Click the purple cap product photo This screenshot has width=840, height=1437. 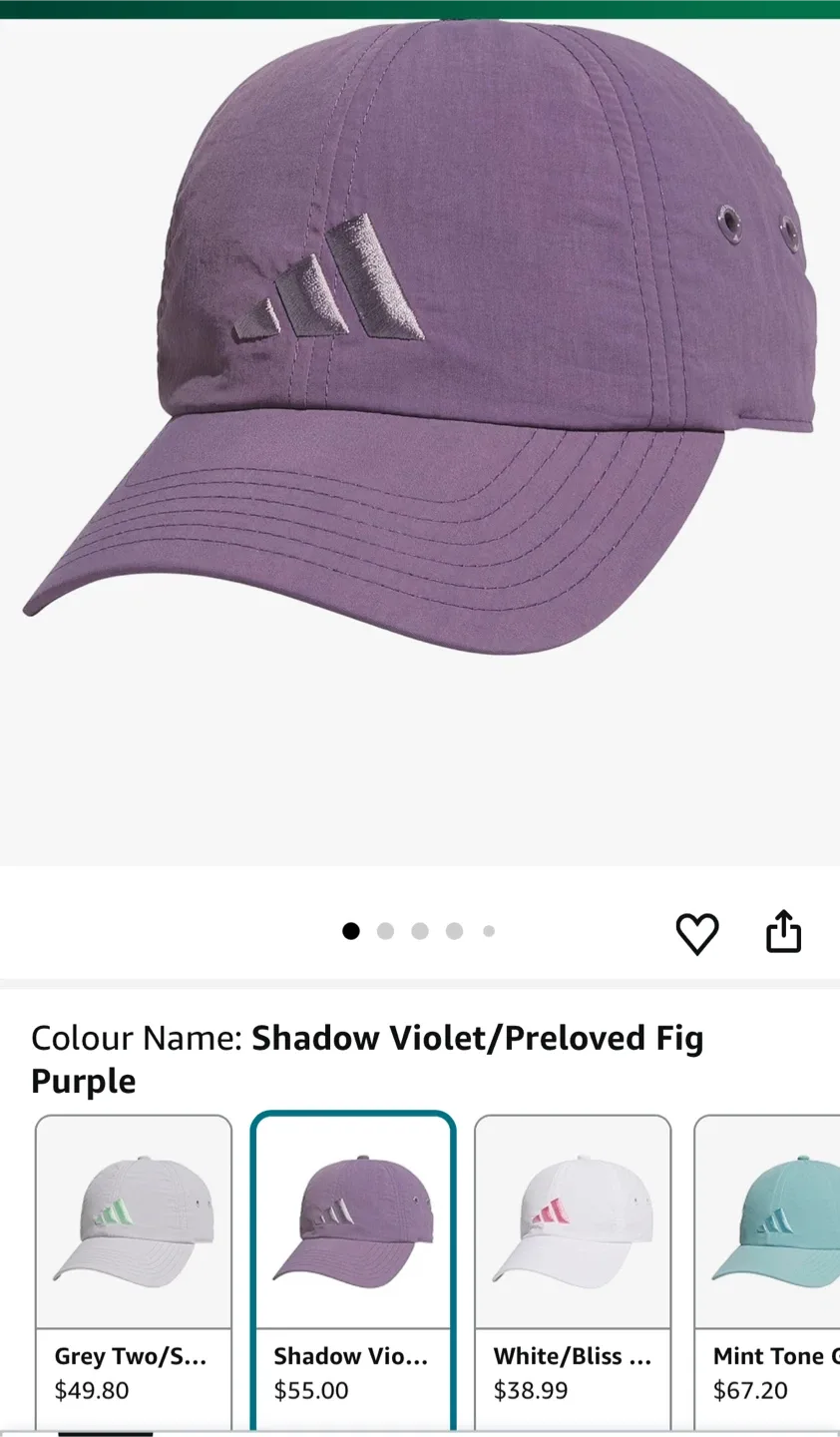[x=420, y=439]
